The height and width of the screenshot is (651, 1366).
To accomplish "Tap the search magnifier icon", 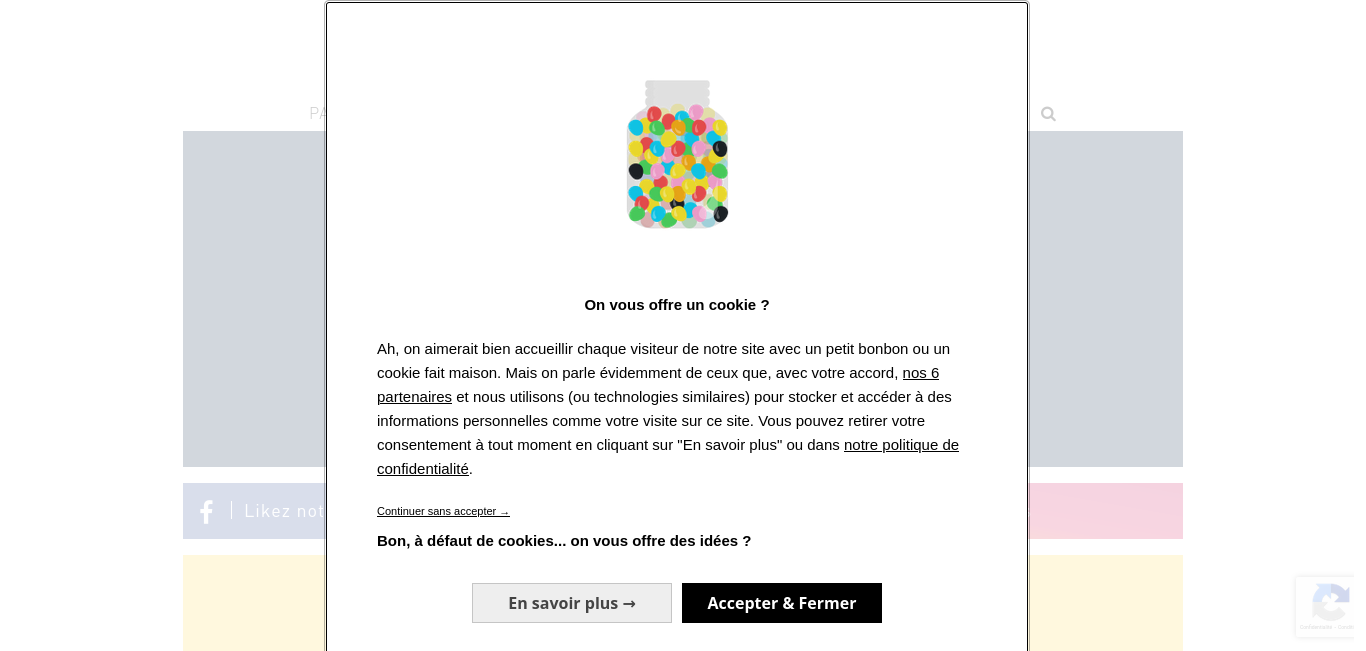I will pos(1048,114).
